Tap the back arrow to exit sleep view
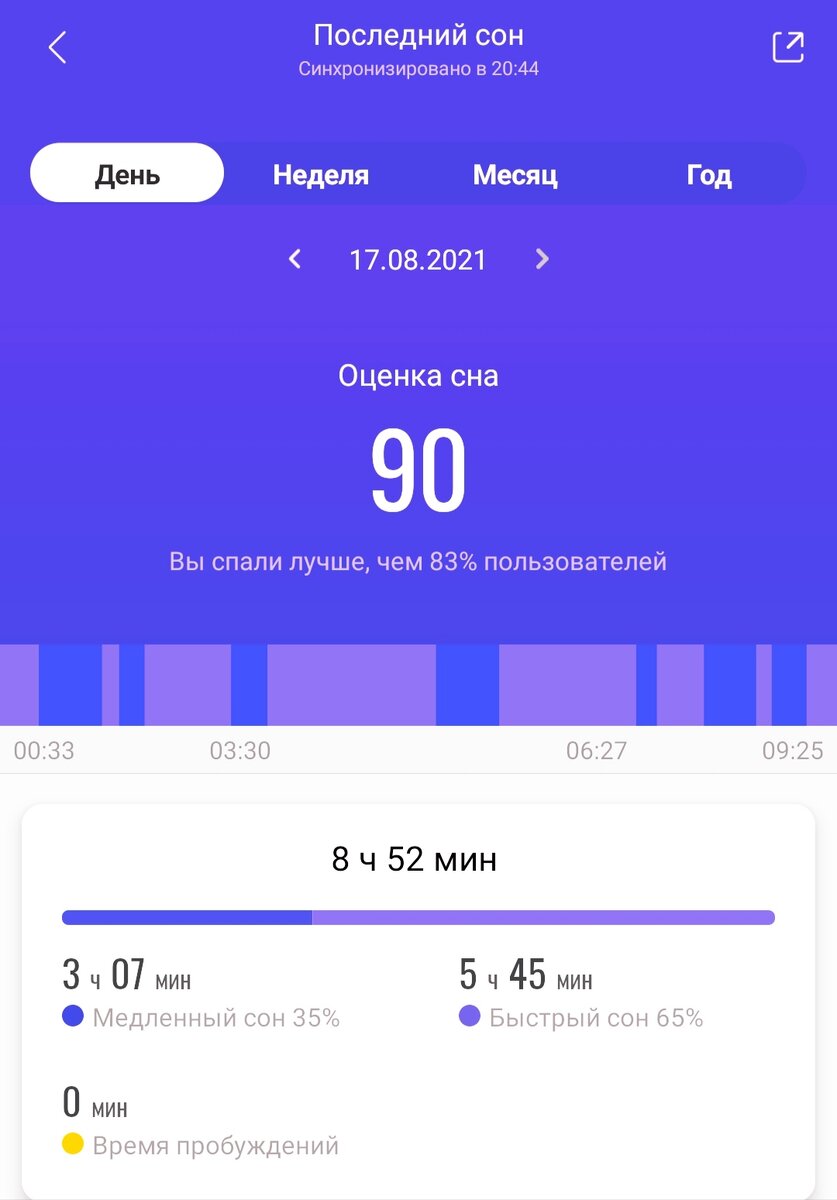The width and height of the screenshot is (837, 1200). point(57,46)
